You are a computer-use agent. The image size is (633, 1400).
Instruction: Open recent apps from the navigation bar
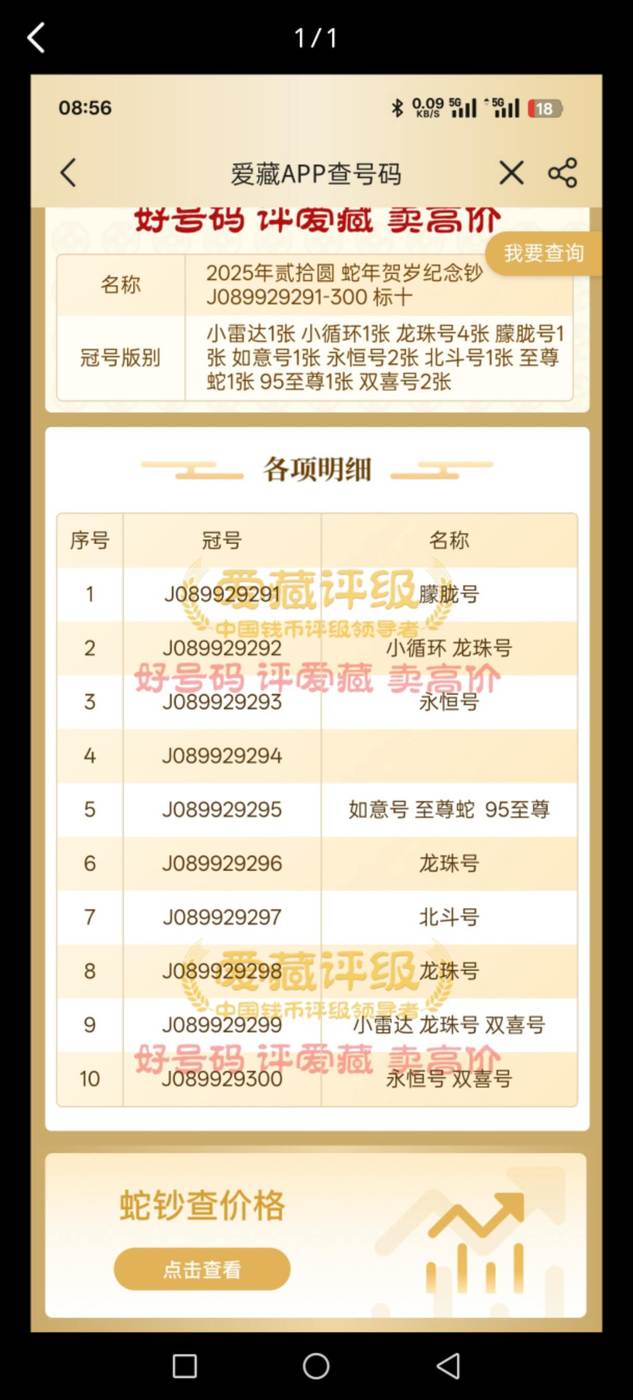click(x=185, y=1366)
